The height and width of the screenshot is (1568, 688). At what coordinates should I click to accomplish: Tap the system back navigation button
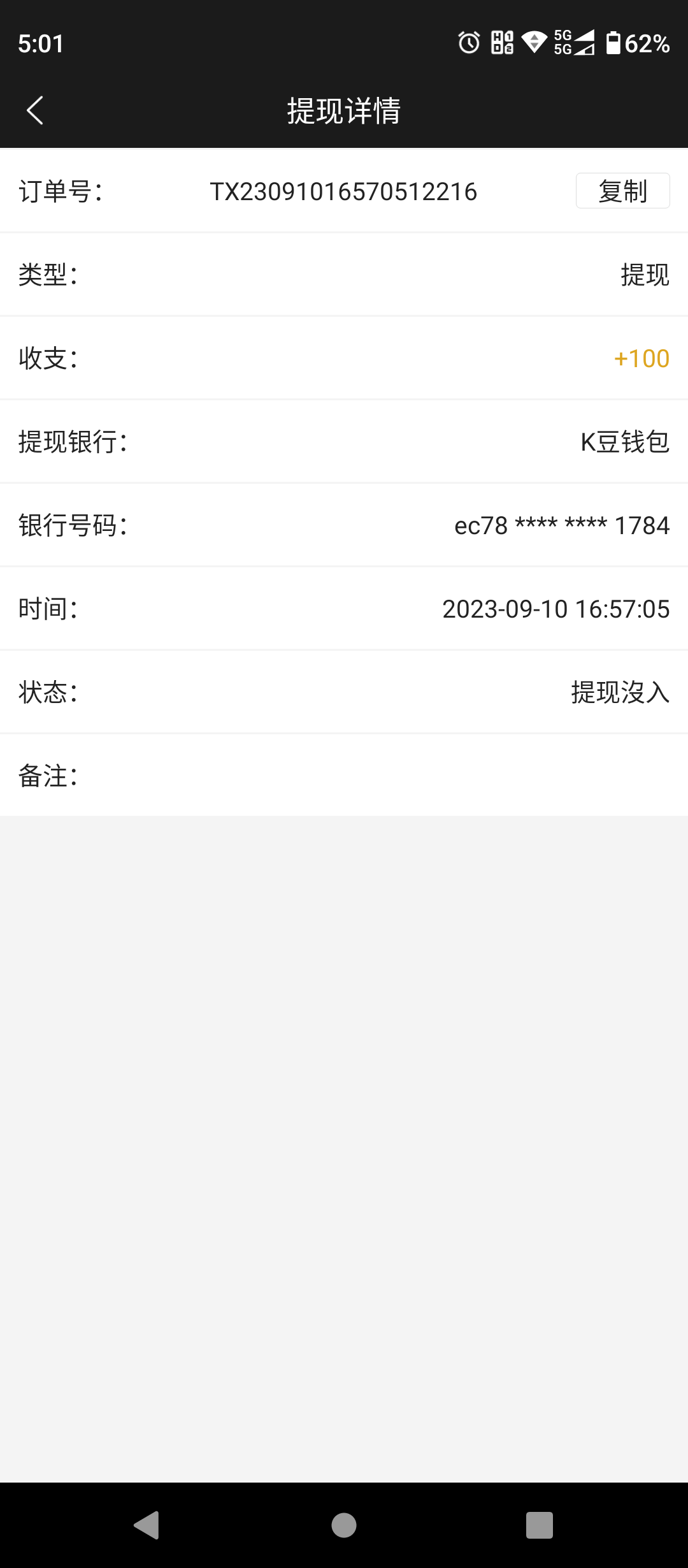tap(147, 1525)
